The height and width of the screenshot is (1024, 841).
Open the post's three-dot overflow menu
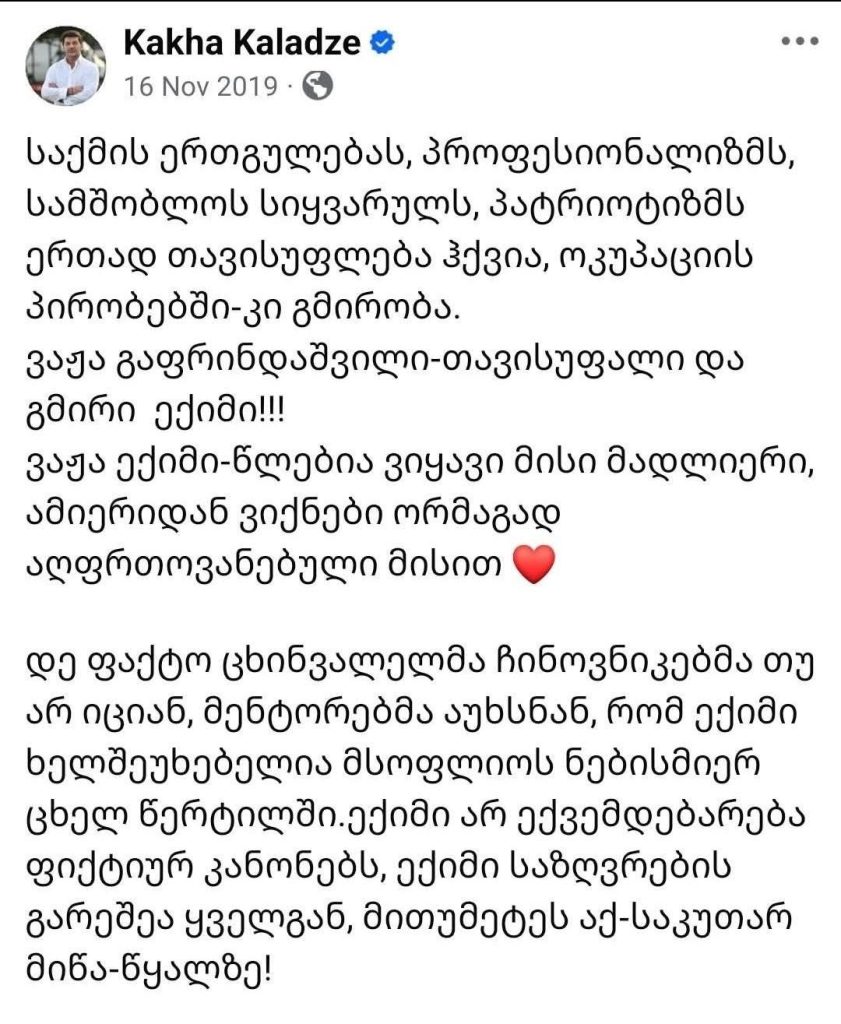point(799,42)
